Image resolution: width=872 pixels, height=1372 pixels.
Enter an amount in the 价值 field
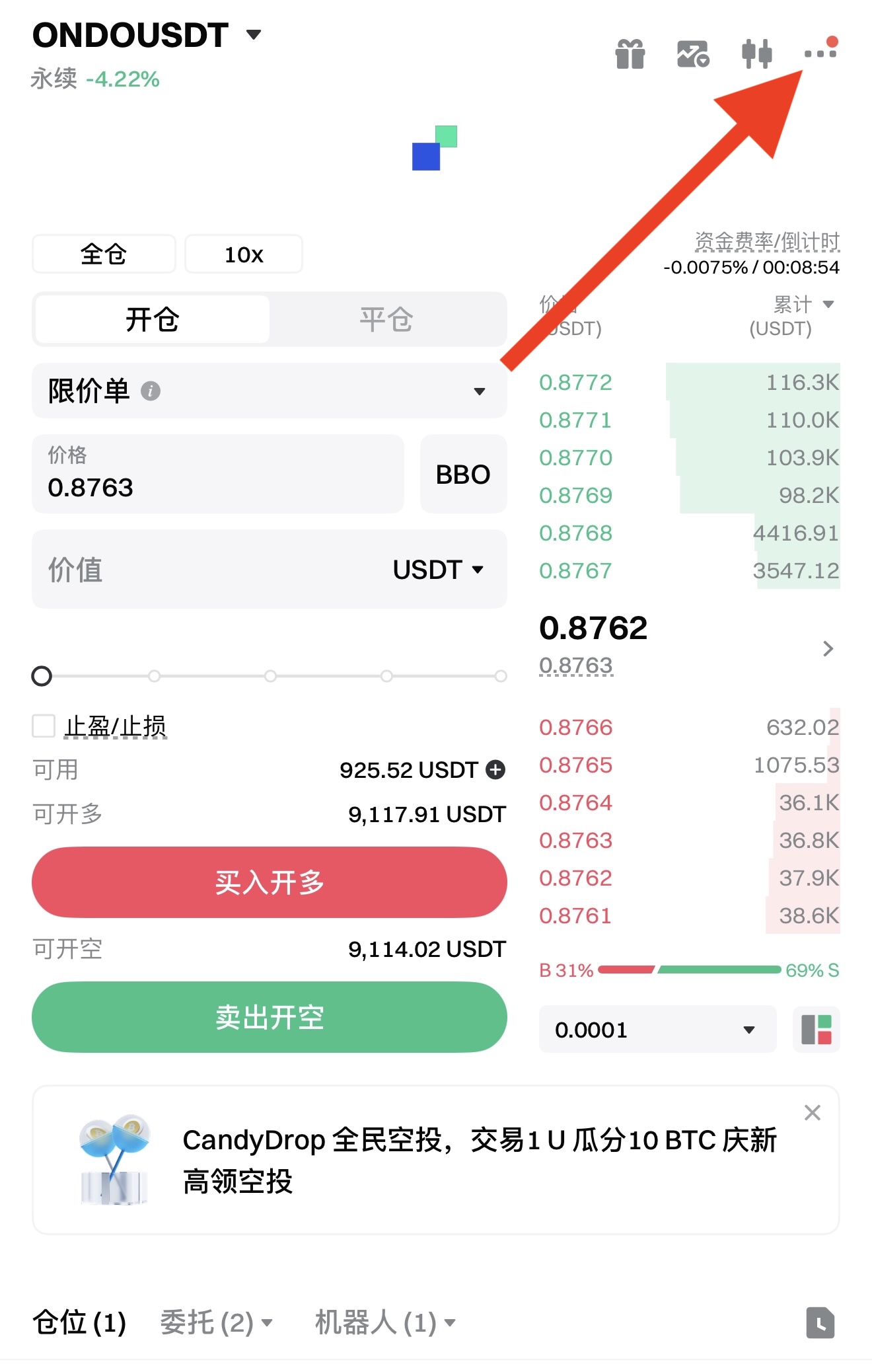pos(198,569)
